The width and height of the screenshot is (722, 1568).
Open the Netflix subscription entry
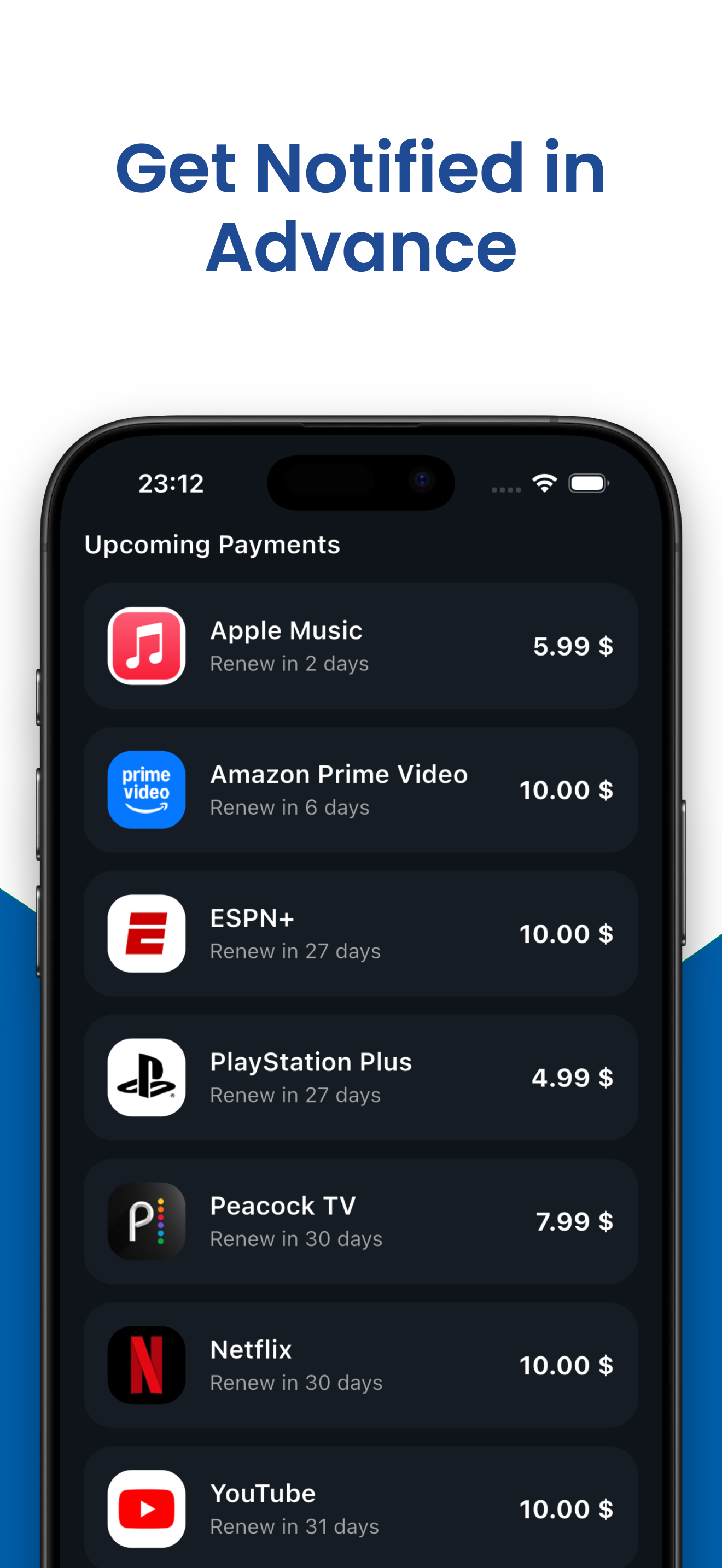pos(361,1364)
